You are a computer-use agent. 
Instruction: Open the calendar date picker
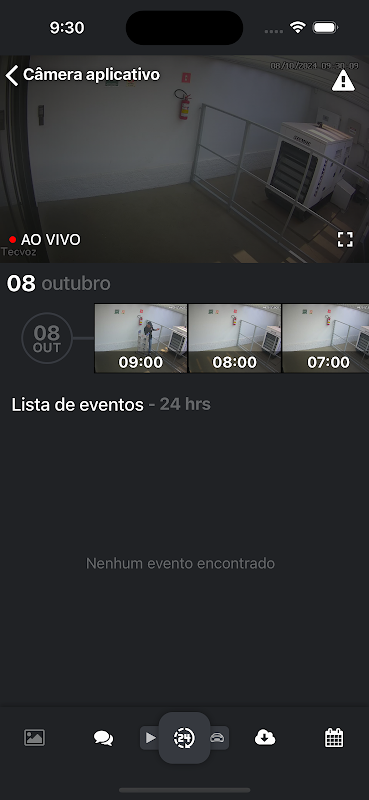pos(334,738)
